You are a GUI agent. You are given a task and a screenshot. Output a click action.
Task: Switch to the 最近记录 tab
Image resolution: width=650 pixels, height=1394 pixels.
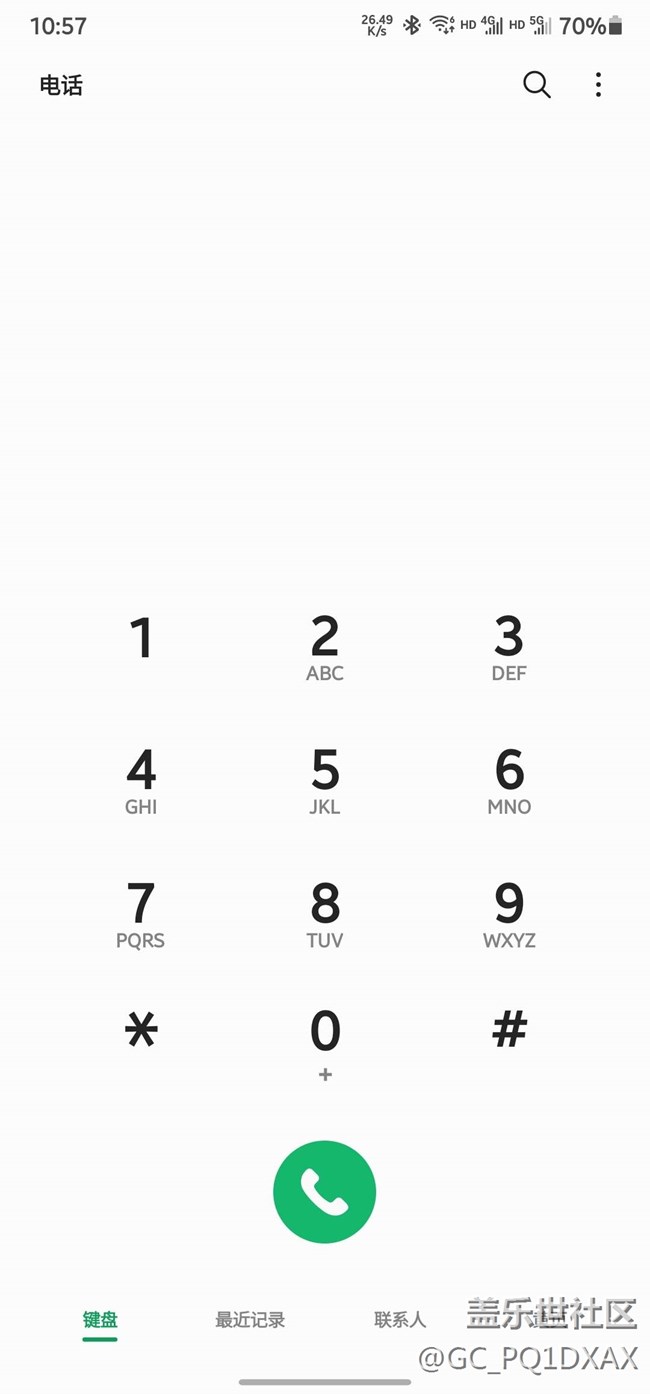click(x=250, y=1320)
